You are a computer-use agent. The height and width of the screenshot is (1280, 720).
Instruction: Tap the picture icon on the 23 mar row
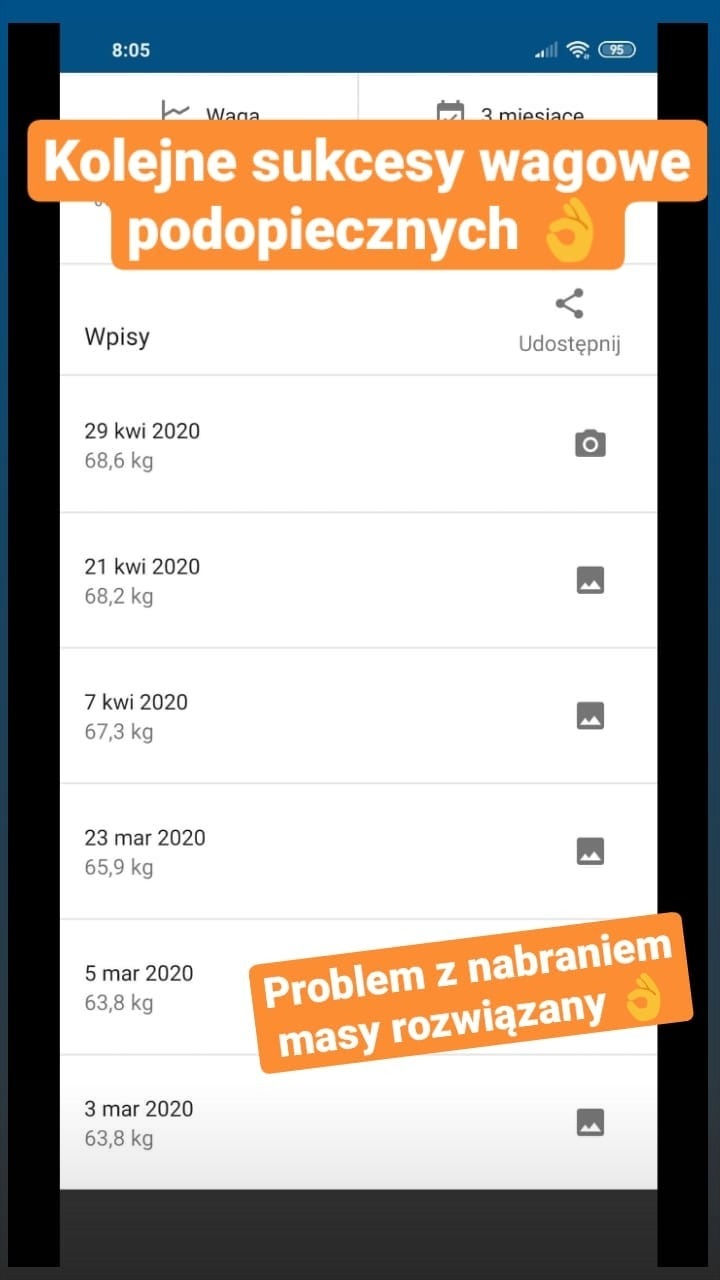point(590,850)
